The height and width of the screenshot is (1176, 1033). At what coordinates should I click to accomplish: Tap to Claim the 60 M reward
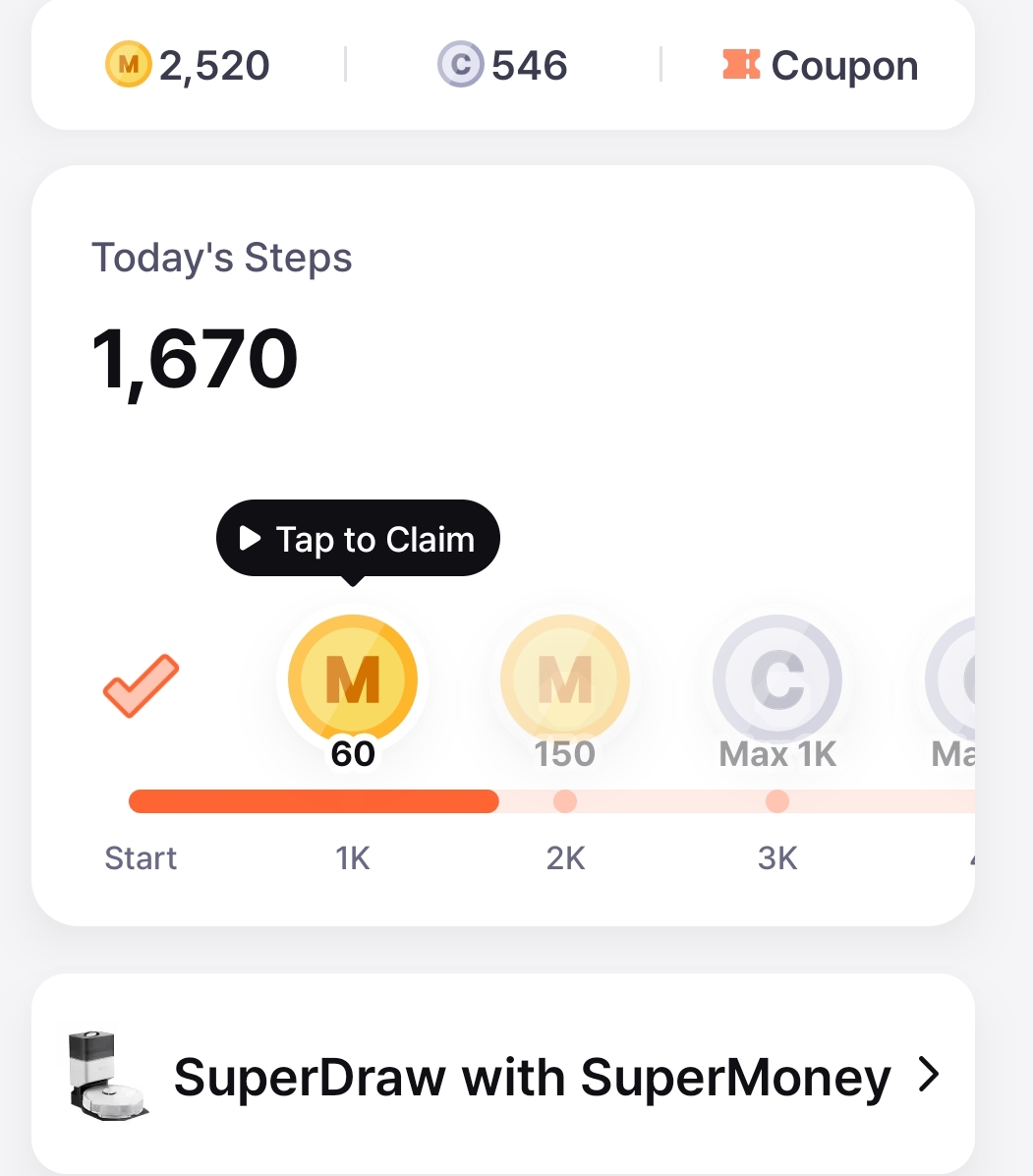(353, 679)
